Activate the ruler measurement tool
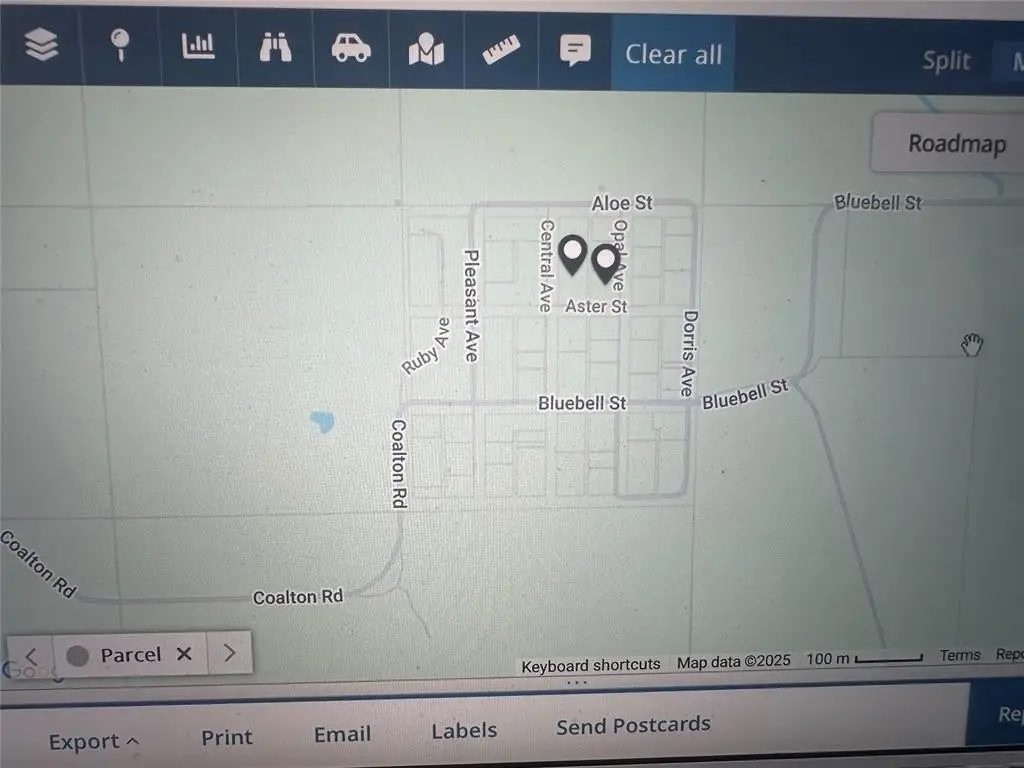 pos(502,48)
